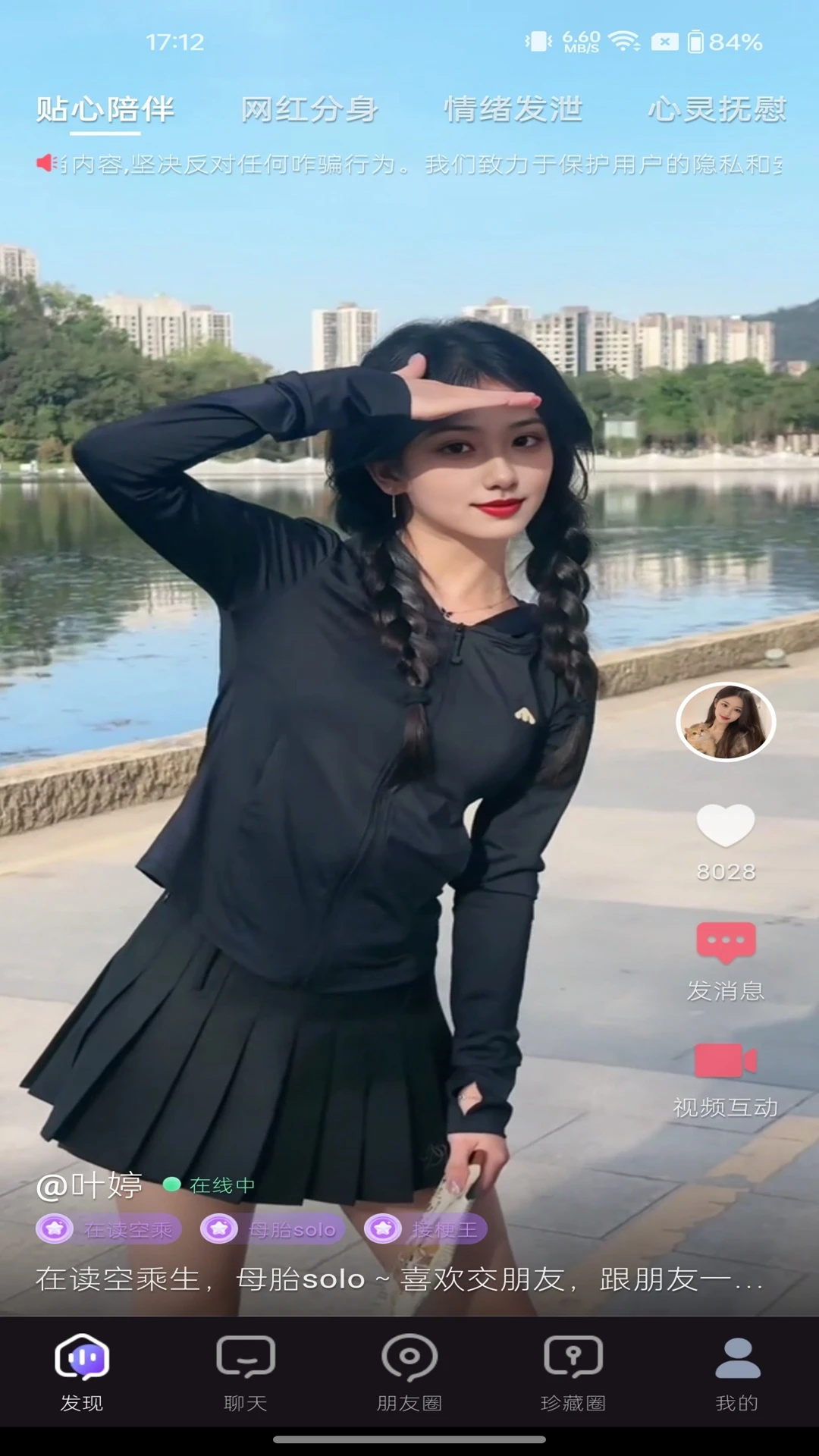
Task: Select the 心灵抚慰 tab
Action: click(717, 110)
